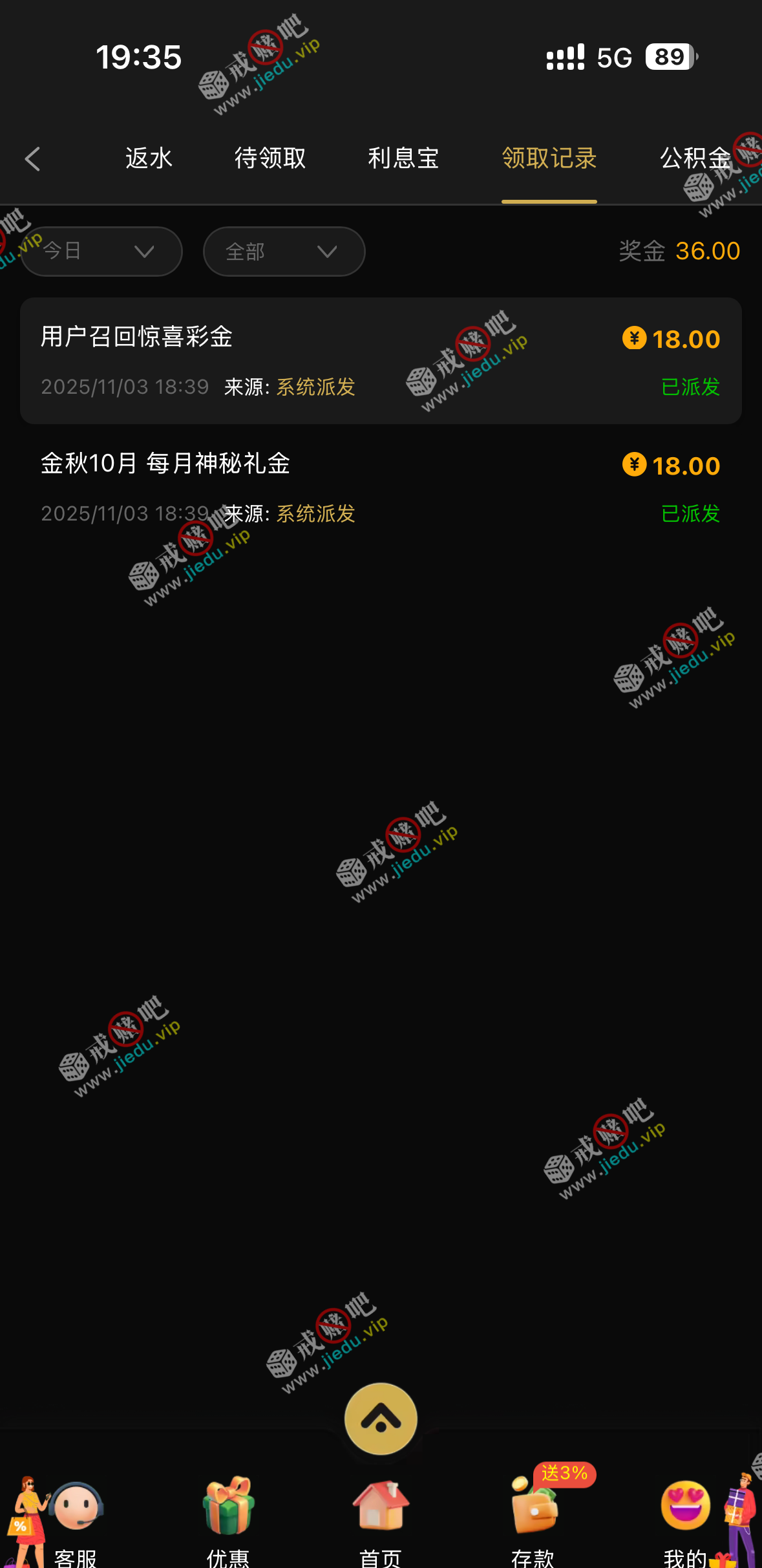Expand the 今日 date dropdown
Viewport: 762px width, 1568px height.
click(101, 252)
